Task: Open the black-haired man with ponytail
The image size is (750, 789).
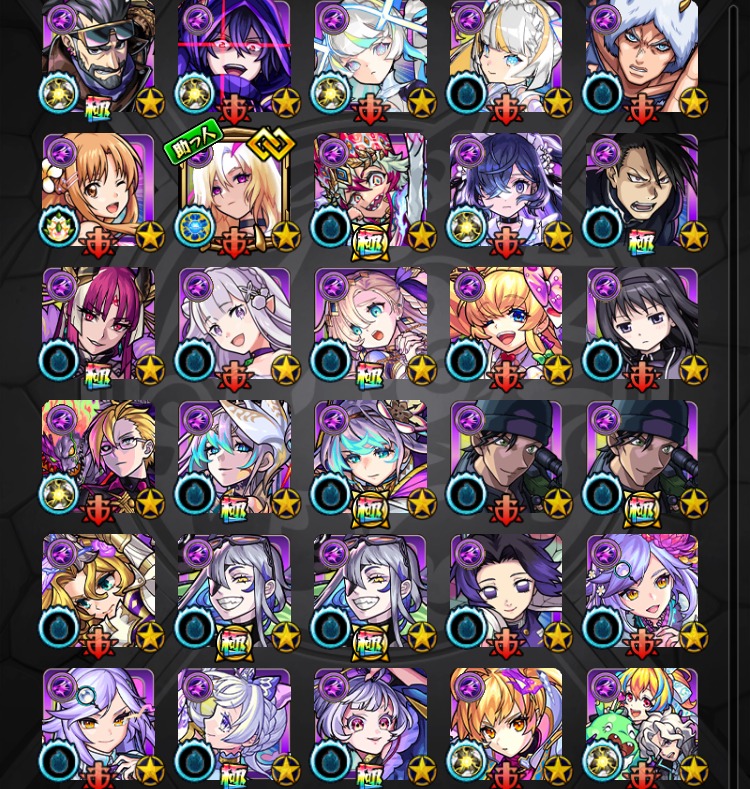Action: coord(642,191)
